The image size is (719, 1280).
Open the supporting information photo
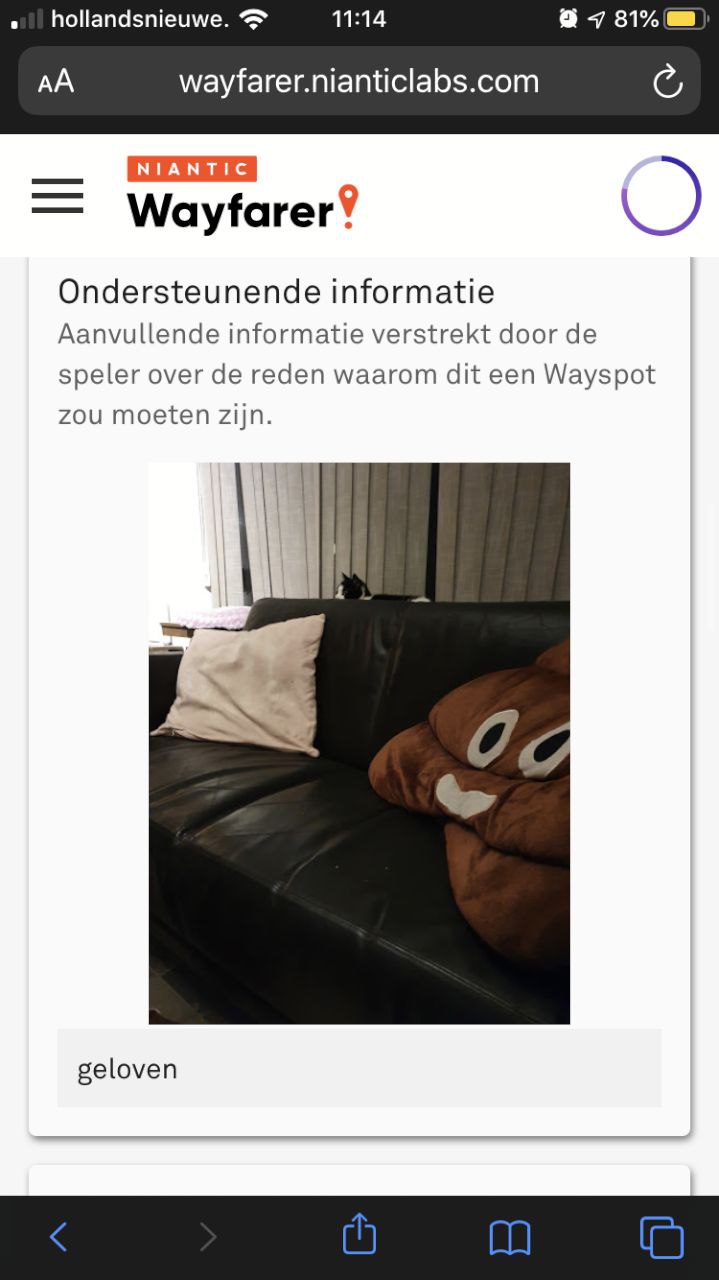click(x=359, y=742)
